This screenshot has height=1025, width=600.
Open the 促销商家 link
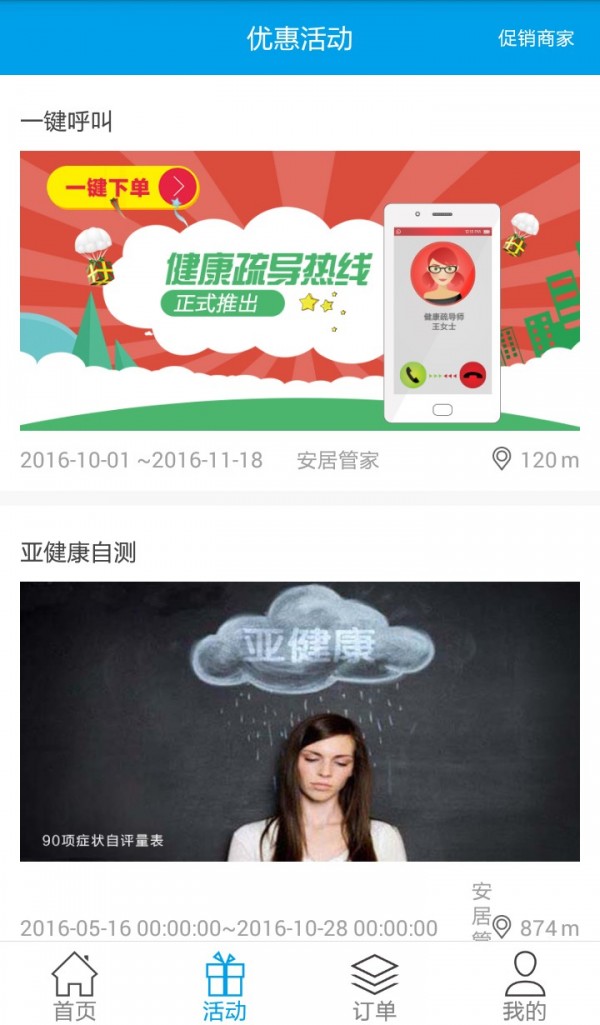click(536, 39)
